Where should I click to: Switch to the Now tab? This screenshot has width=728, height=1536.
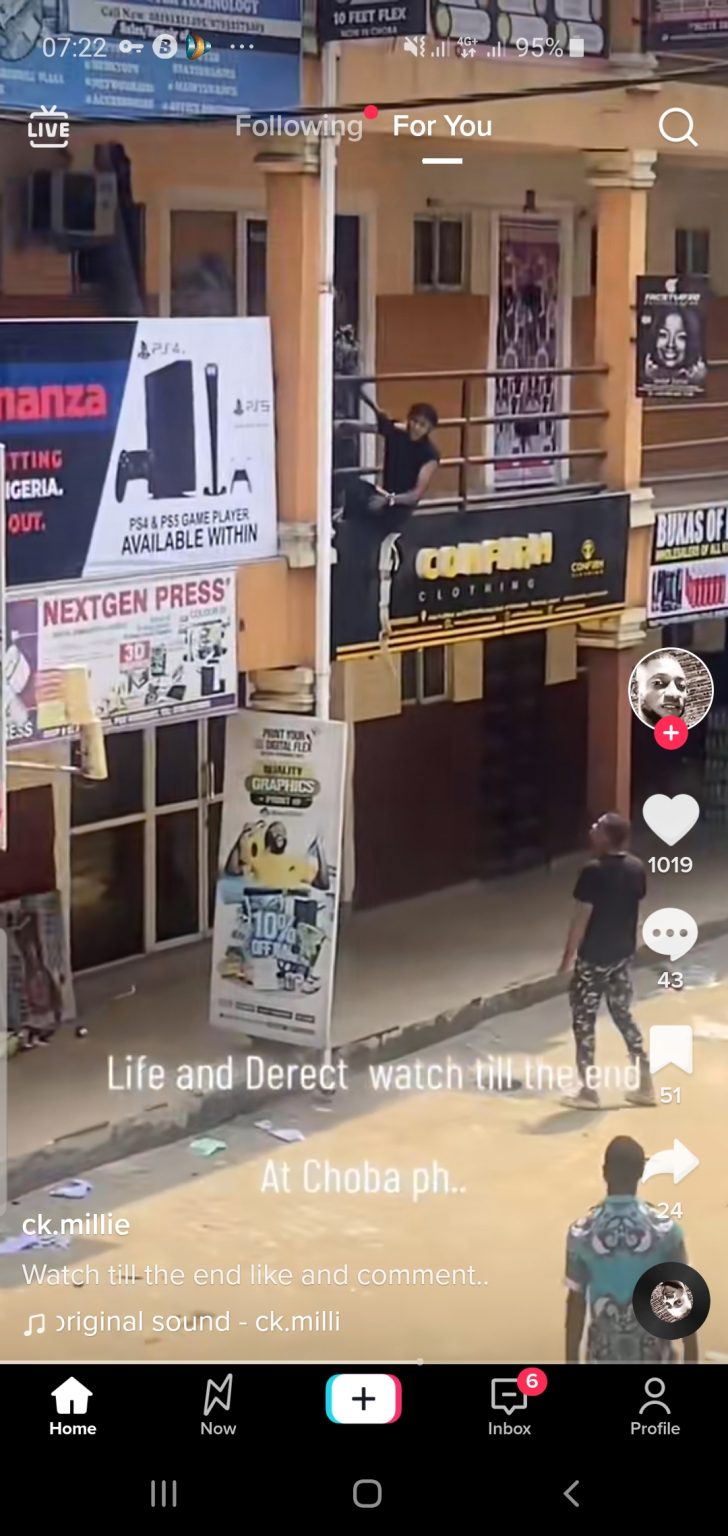[x=218, y=1406]
